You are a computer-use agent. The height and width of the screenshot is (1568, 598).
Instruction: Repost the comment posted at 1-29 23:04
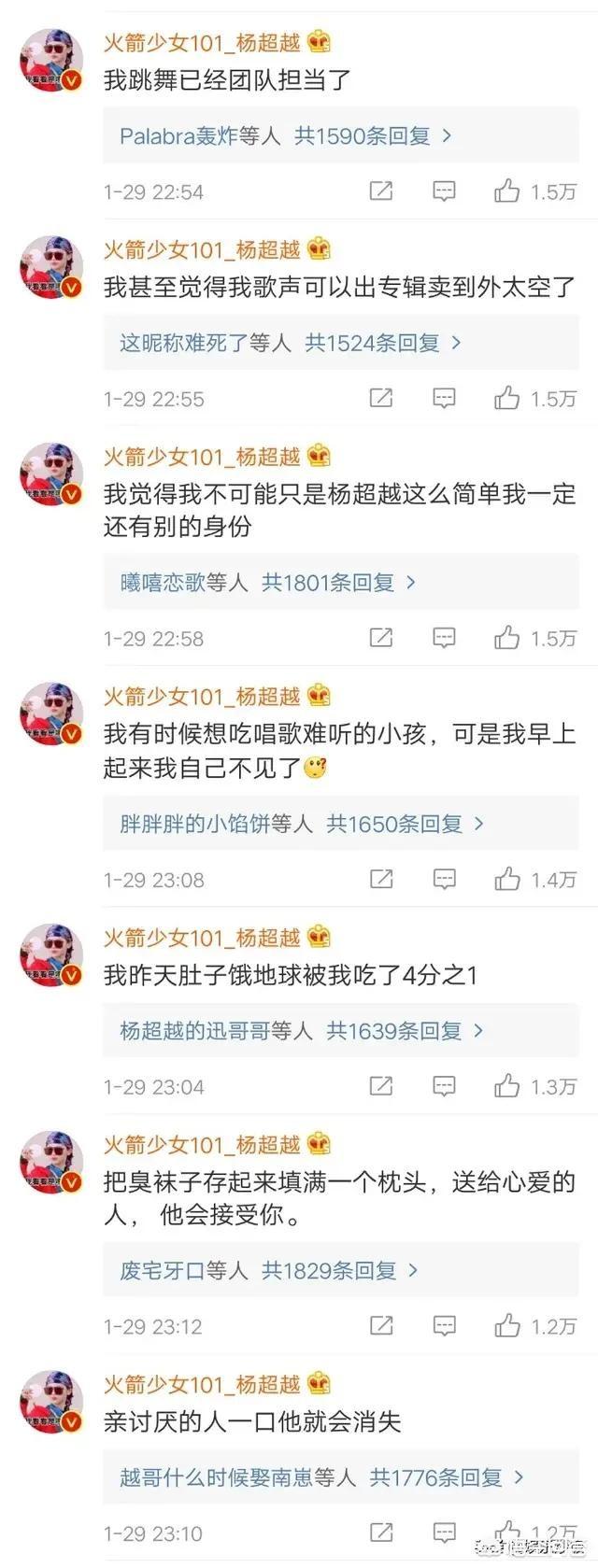381,1086
